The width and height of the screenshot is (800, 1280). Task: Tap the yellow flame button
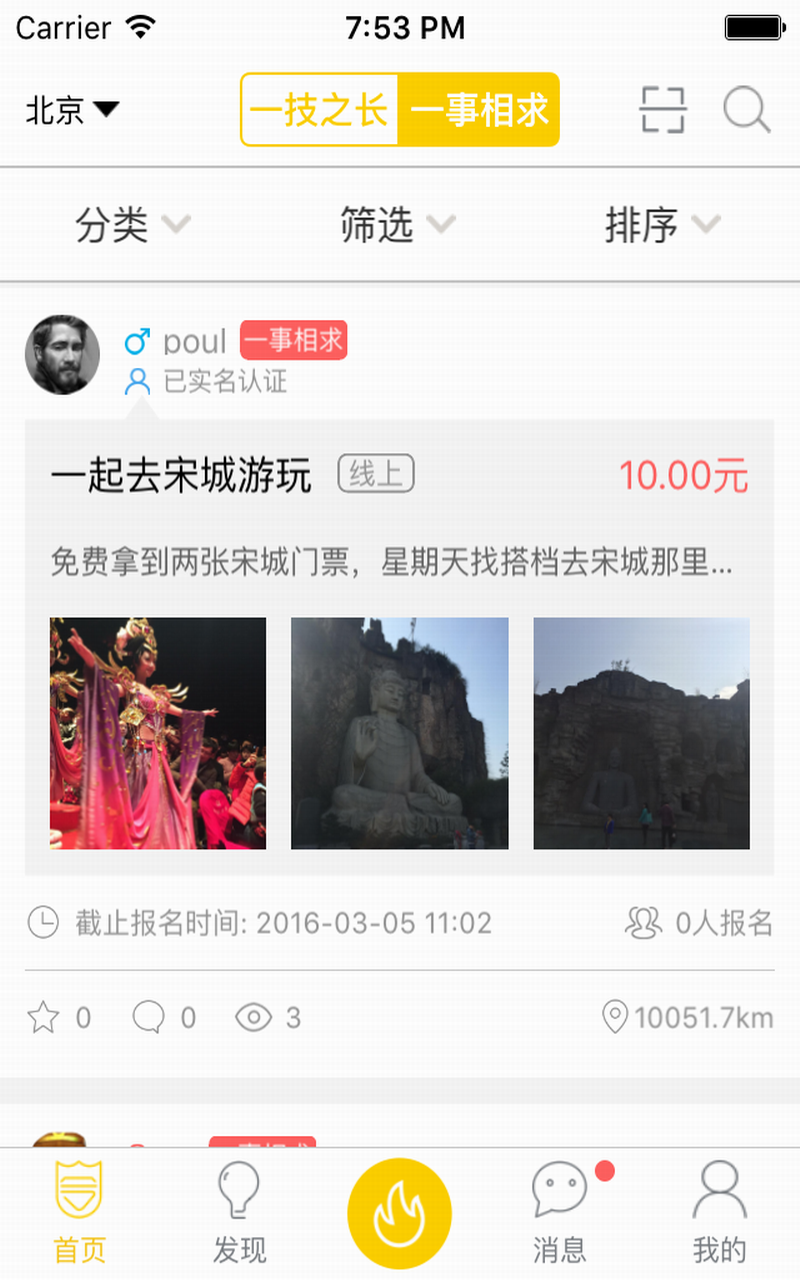(399, 1210)
